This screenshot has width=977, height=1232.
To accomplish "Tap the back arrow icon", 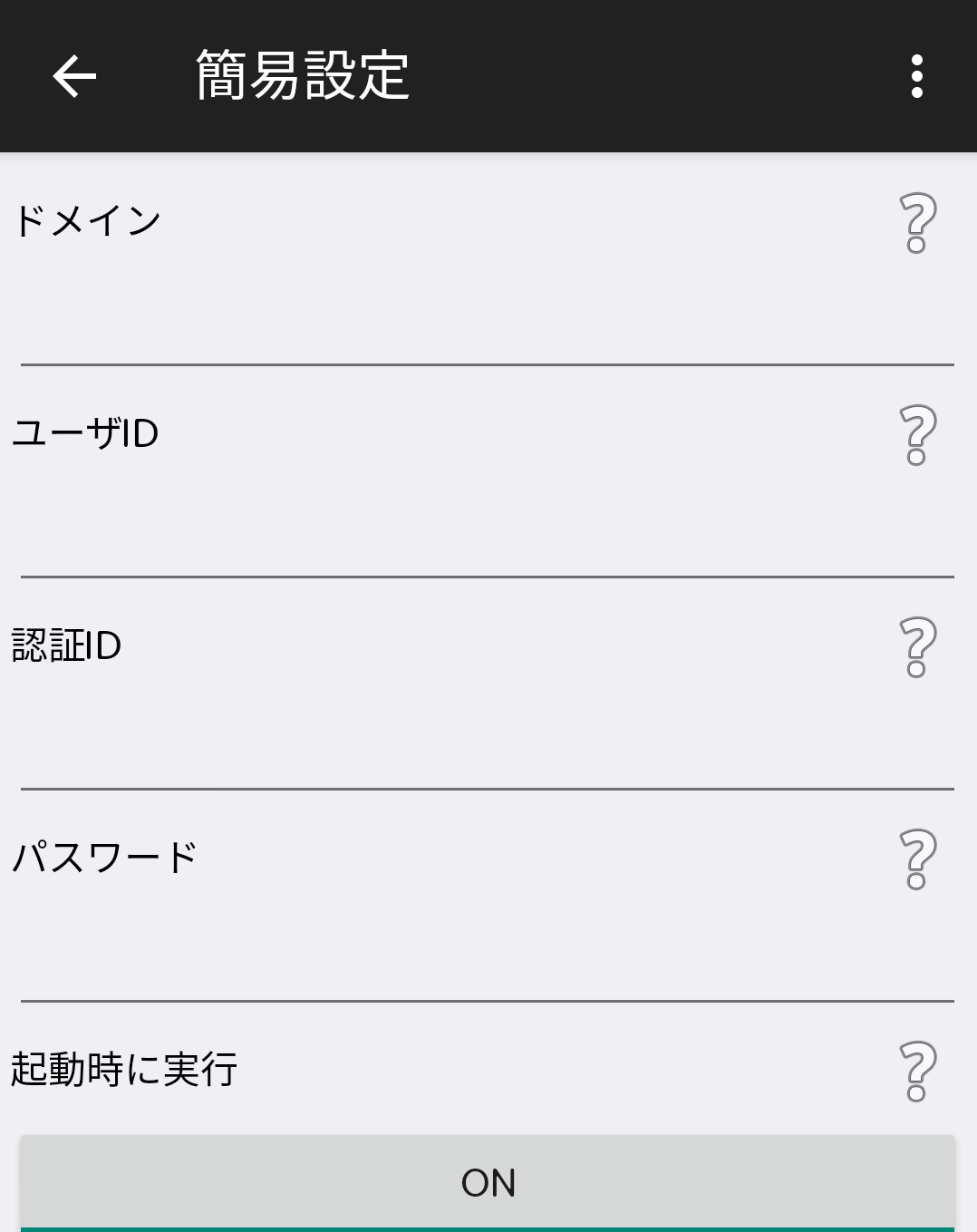I will pyautogui.click(x=73, y=76).
